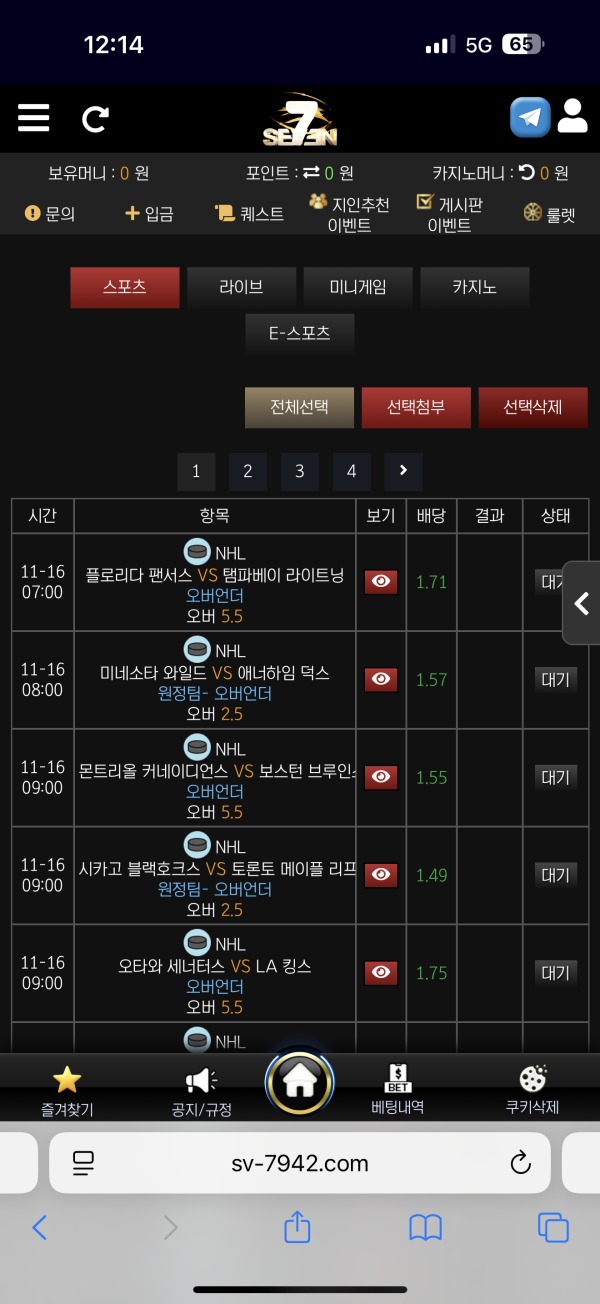The height and width of the screenshot is (1304, 600).
Task: Switch to the 라이브 tab
Action: 241,287
